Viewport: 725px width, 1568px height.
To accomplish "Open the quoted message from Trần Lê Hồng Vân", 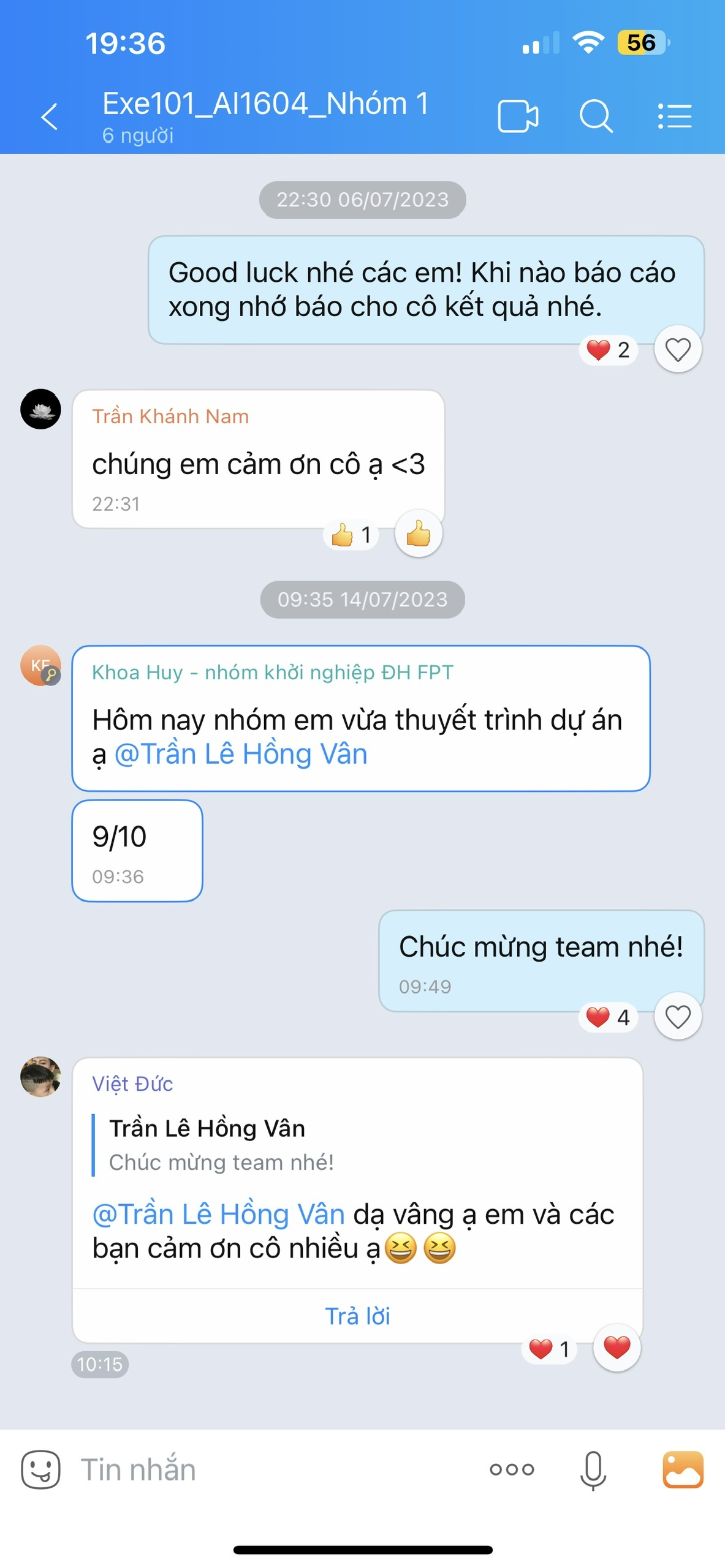I will pos(221,1145).
